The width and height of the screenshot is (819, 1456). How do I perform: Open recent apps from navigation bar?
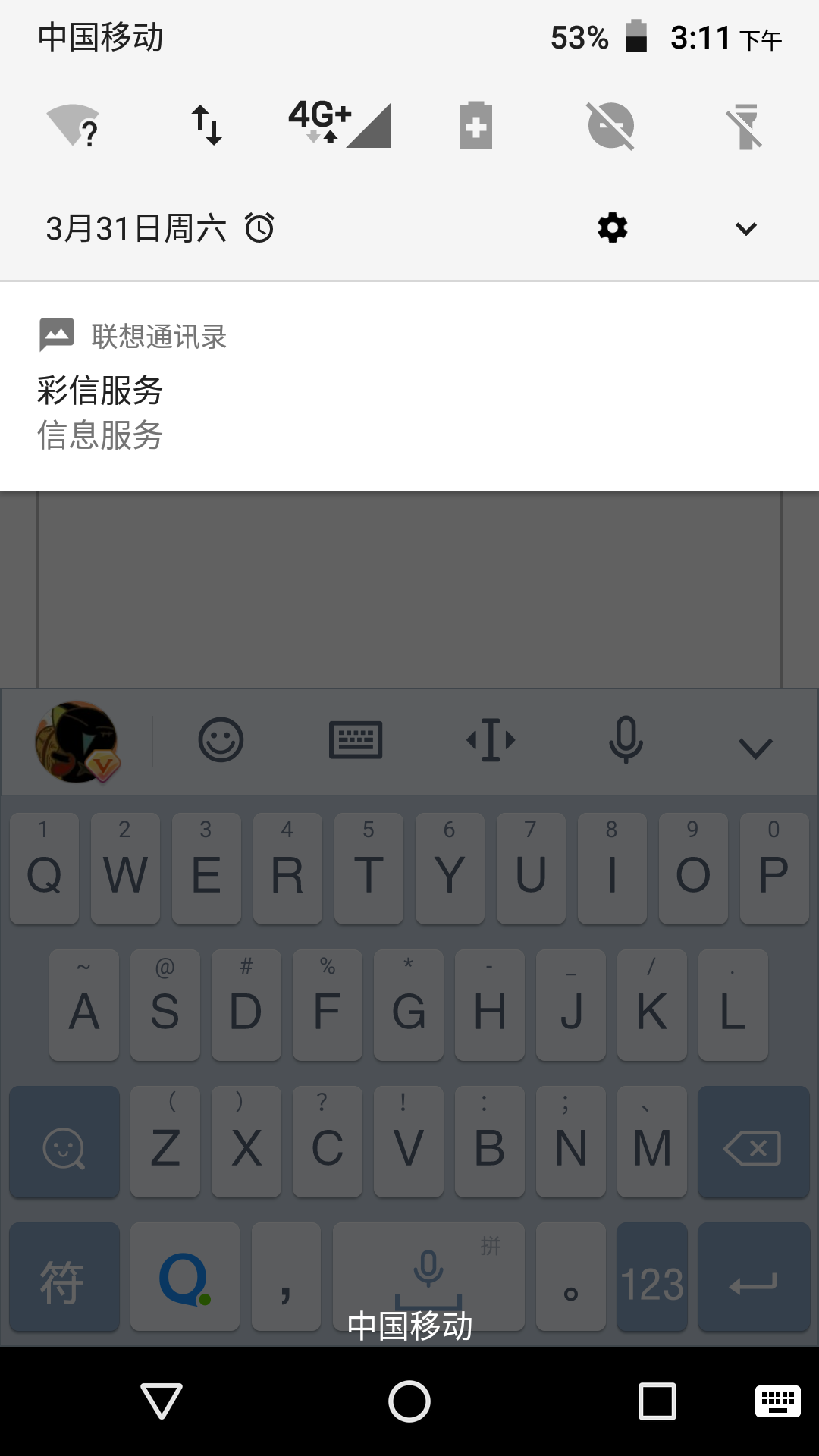pyautogui.click(x=657, y=1401)
